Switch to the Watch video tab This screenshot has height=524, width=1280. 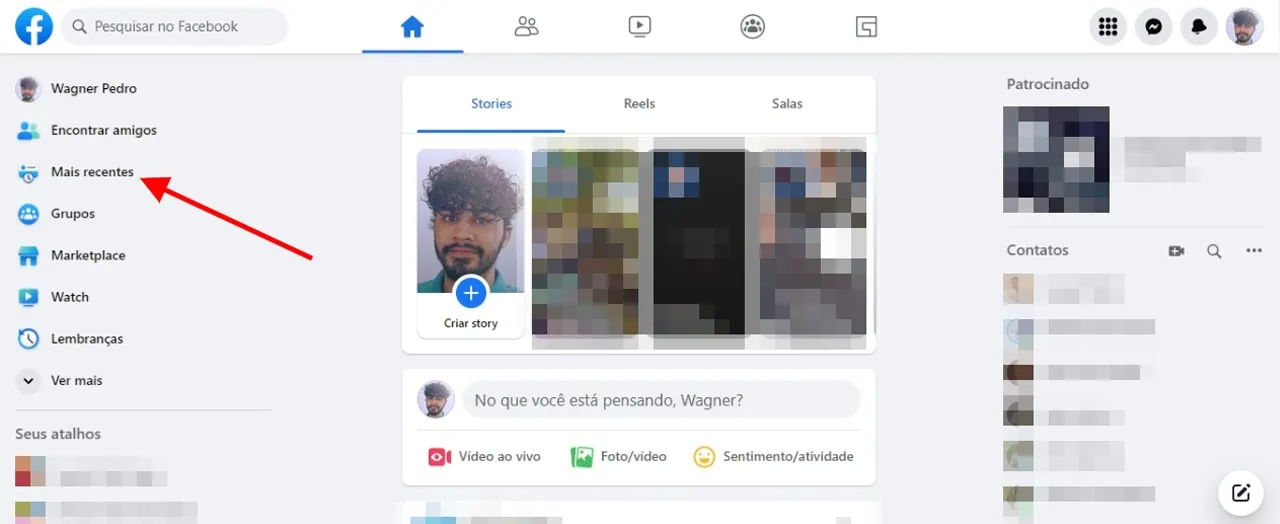[640, 27]
